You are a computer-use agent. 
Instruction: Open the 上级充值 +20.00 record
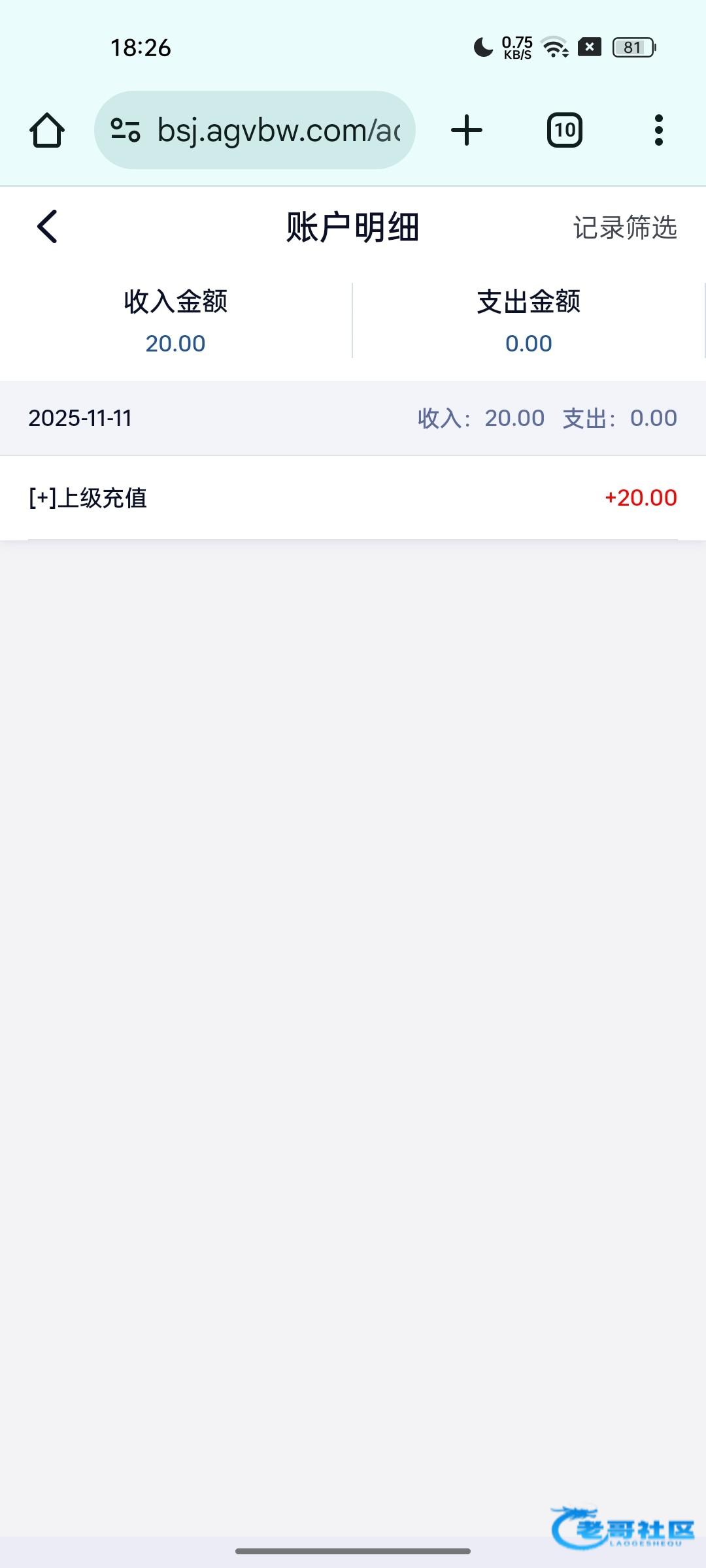(x=353, y=498)
